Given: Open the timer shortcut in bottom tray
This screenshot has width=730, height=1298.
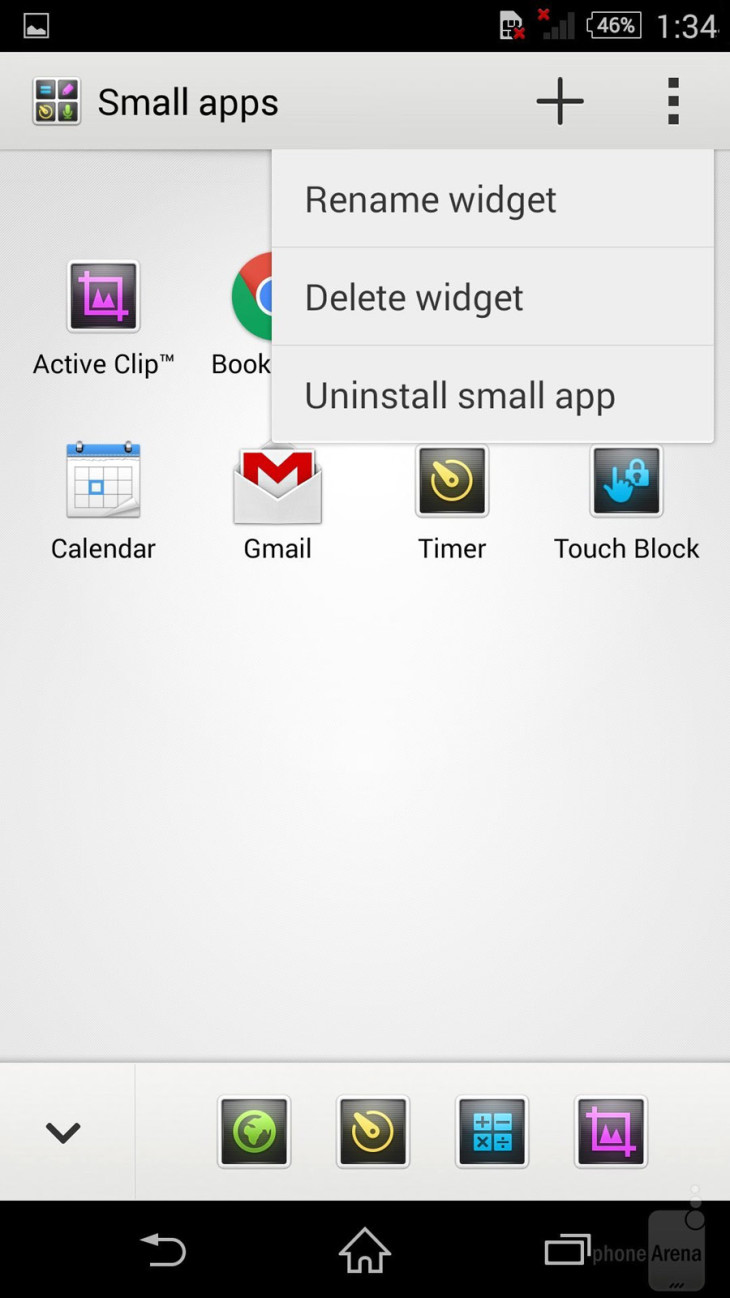Looking at the screenshot, I should click(373, 1132).
